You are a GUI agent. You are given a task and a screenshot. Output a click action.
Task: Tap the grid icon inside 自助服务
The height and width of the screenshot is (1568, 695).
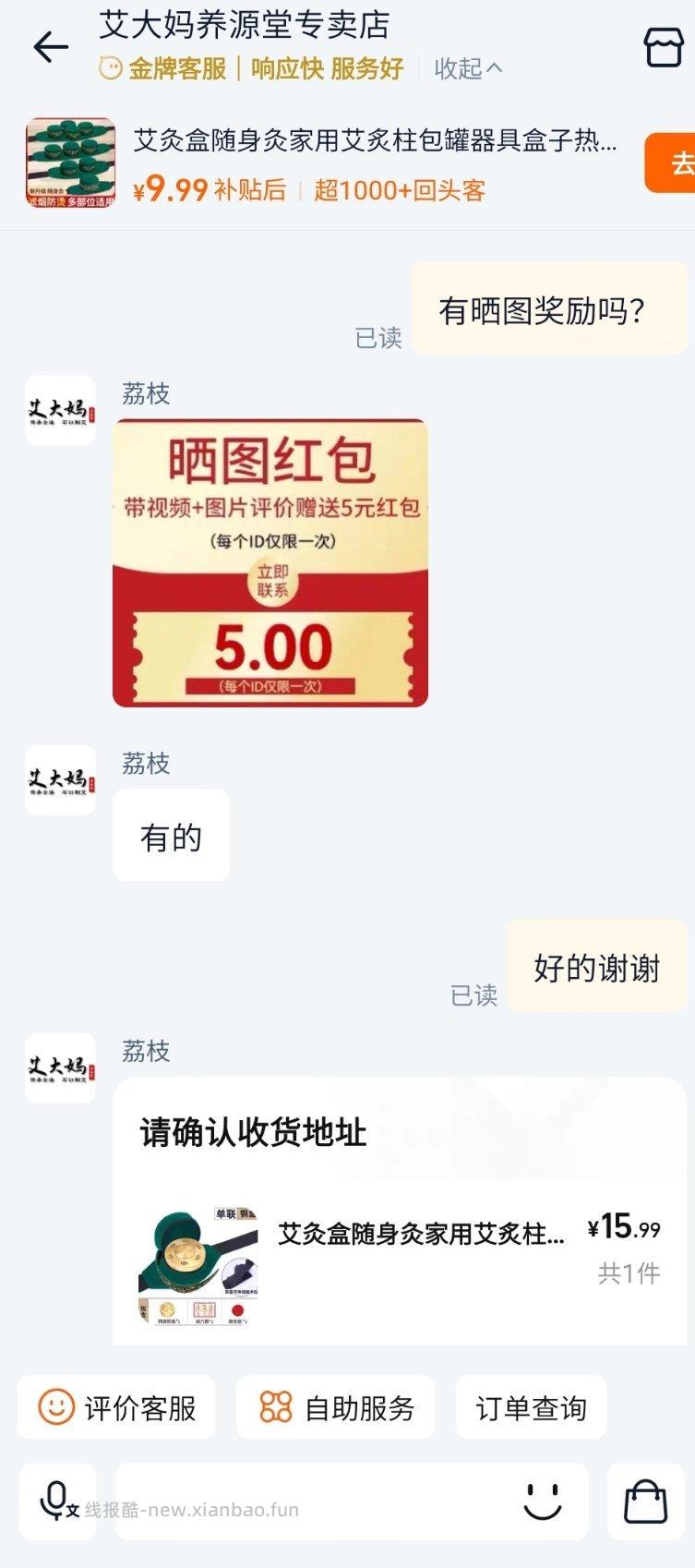274,1406
